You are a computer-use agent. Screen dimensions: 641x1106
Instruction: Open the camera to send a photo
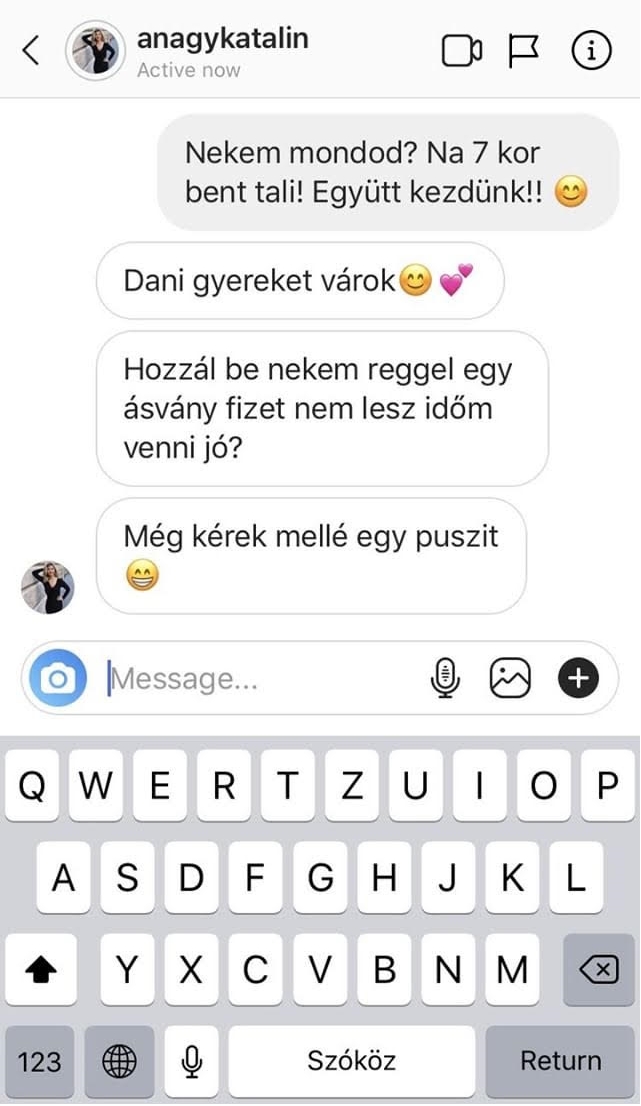[58, 680]
